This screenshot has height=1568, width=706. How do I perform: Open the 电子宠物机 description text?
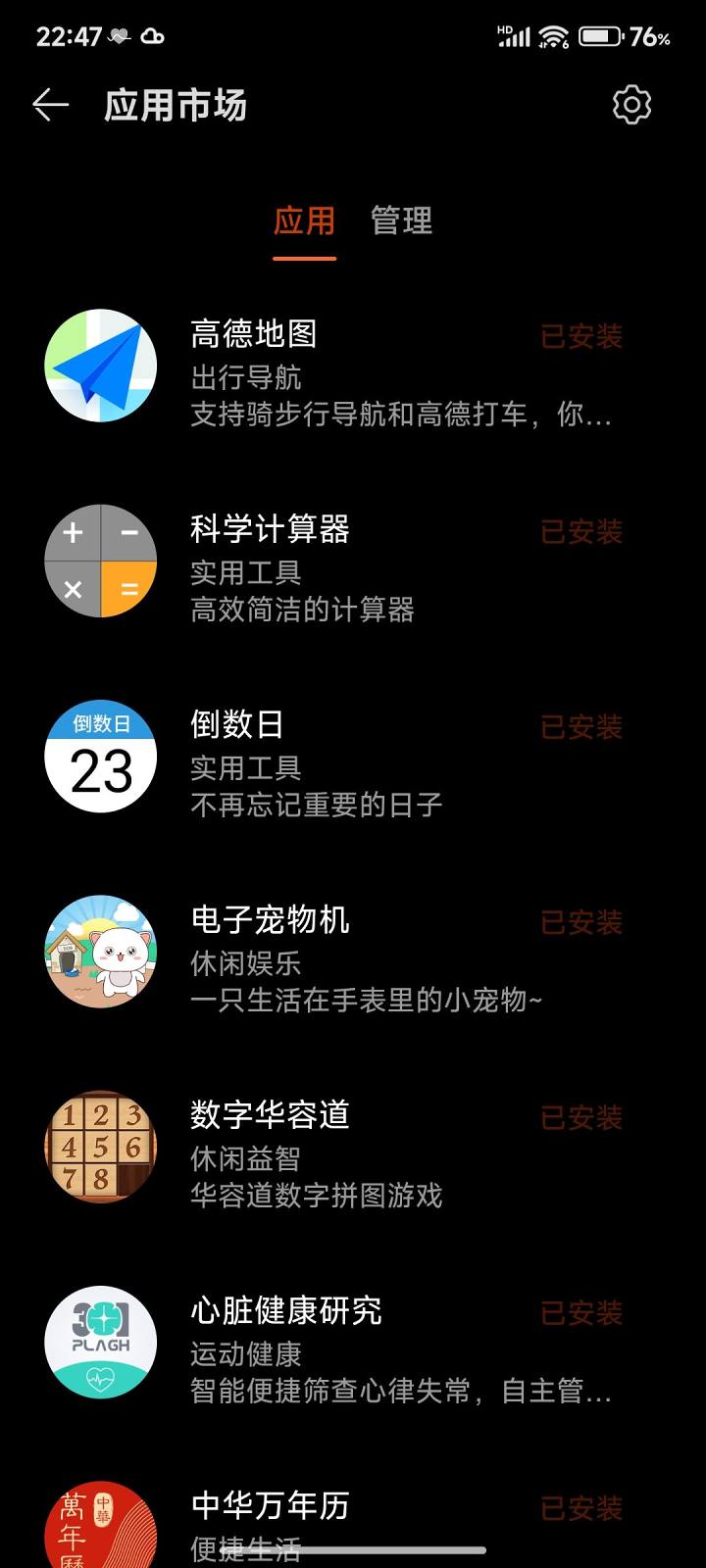point(368,1002)
